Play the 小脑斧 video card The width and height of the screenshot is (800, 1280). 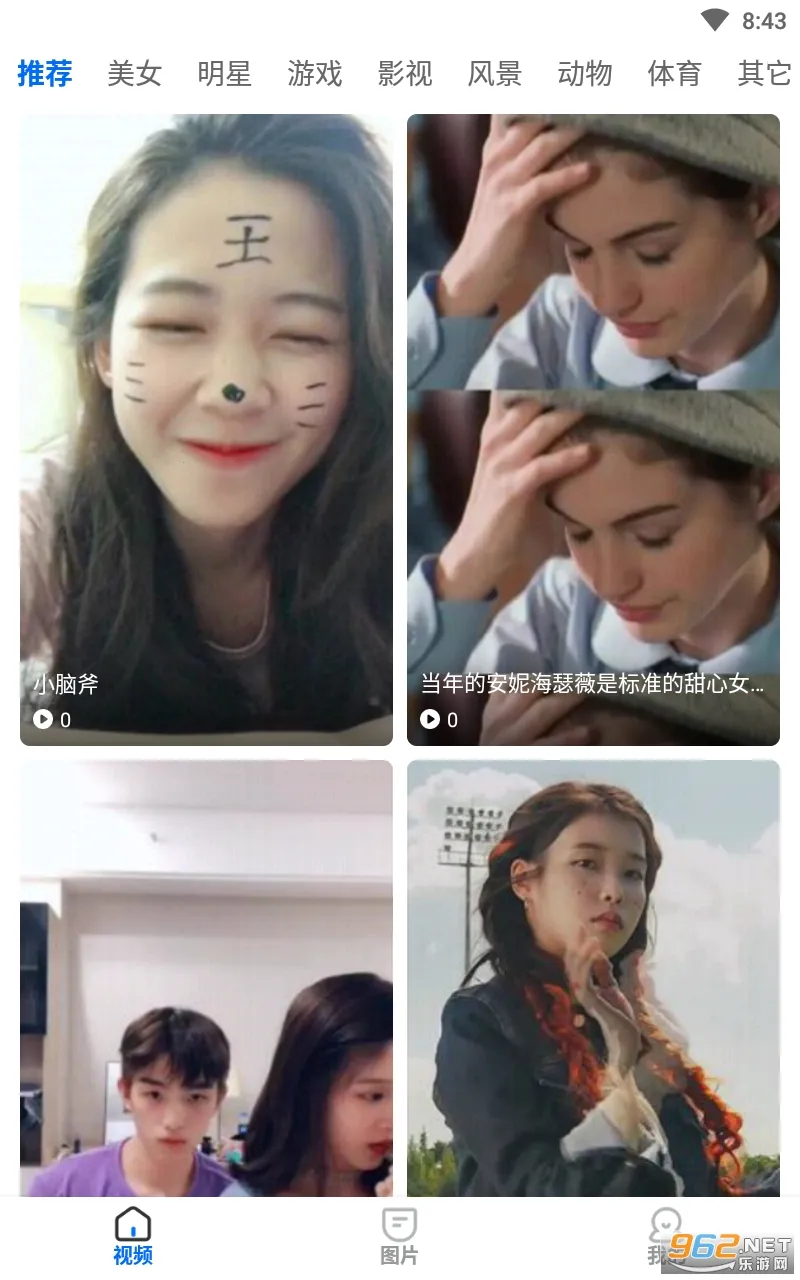click(206, 430)
